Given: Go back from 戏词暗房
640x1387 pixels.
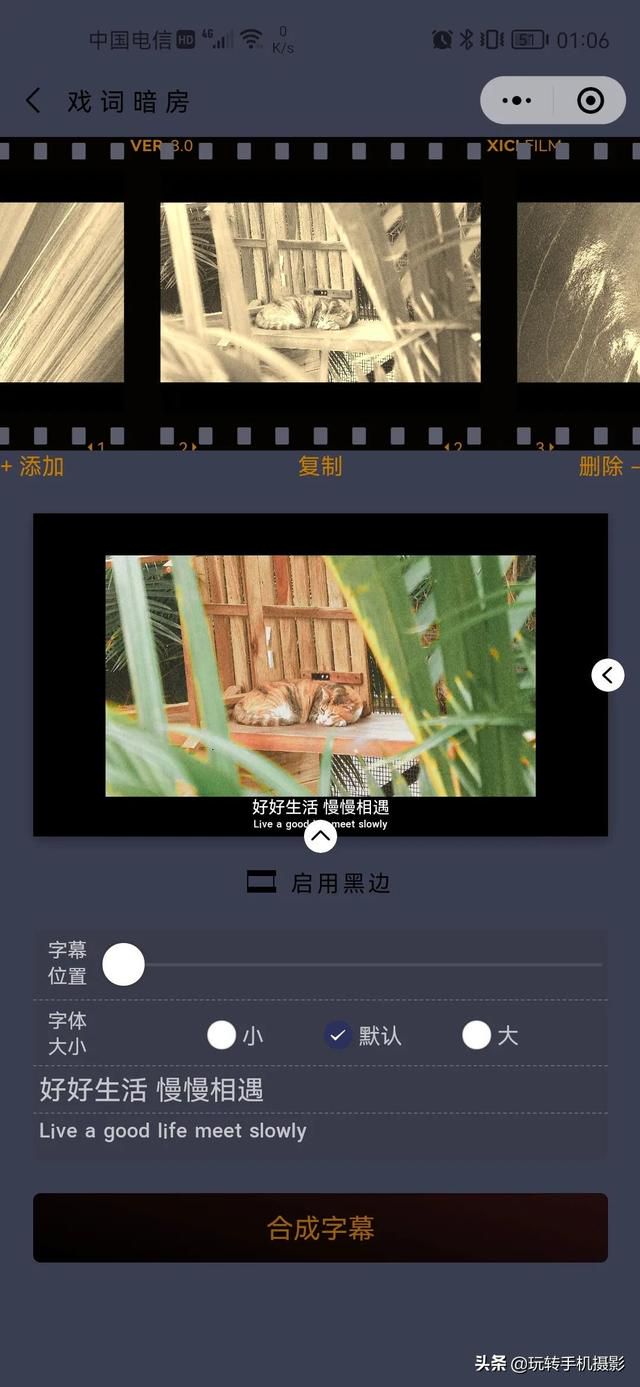Looking at the screenshot, I should click(33, 101).
